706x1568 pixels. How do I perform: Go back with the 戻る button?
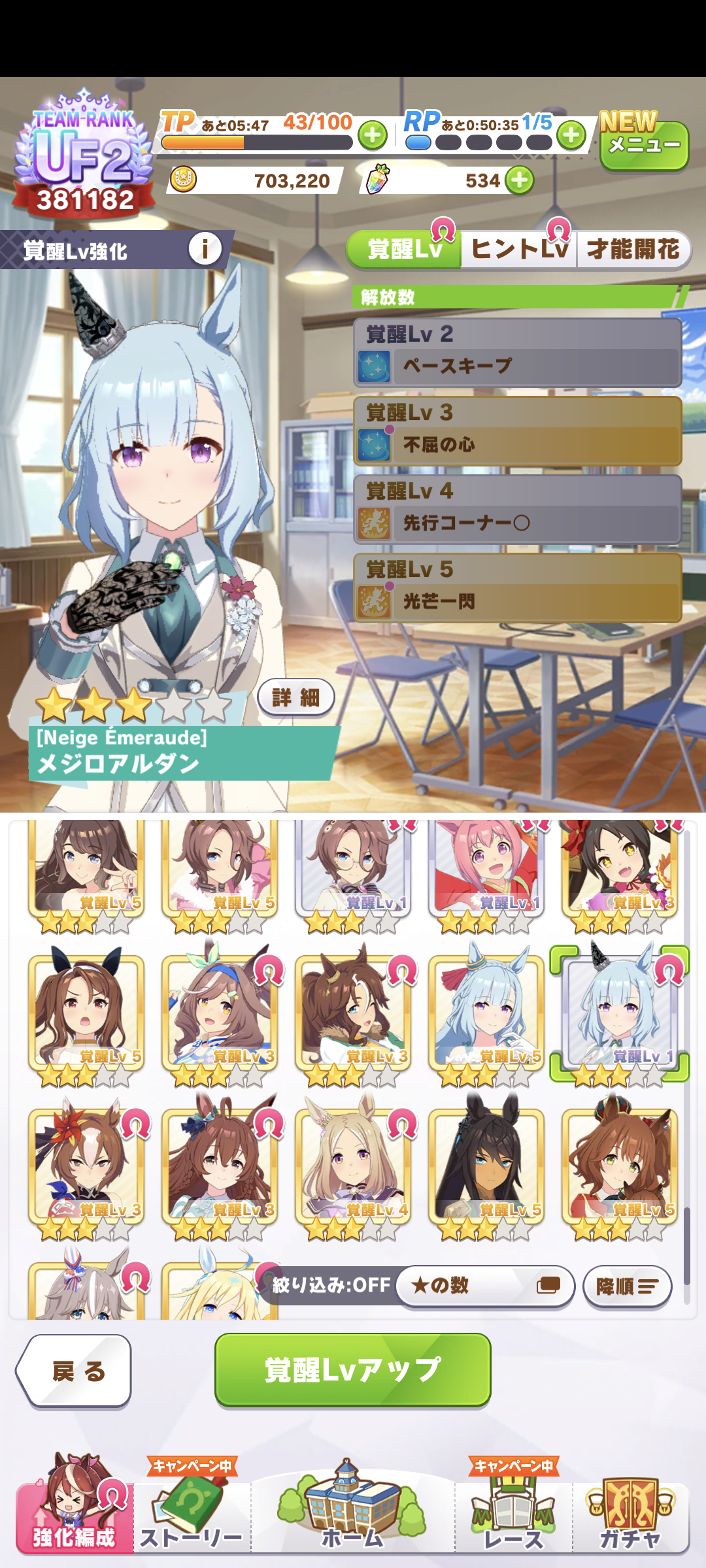pyautogui.click(x=75, y=1371)
